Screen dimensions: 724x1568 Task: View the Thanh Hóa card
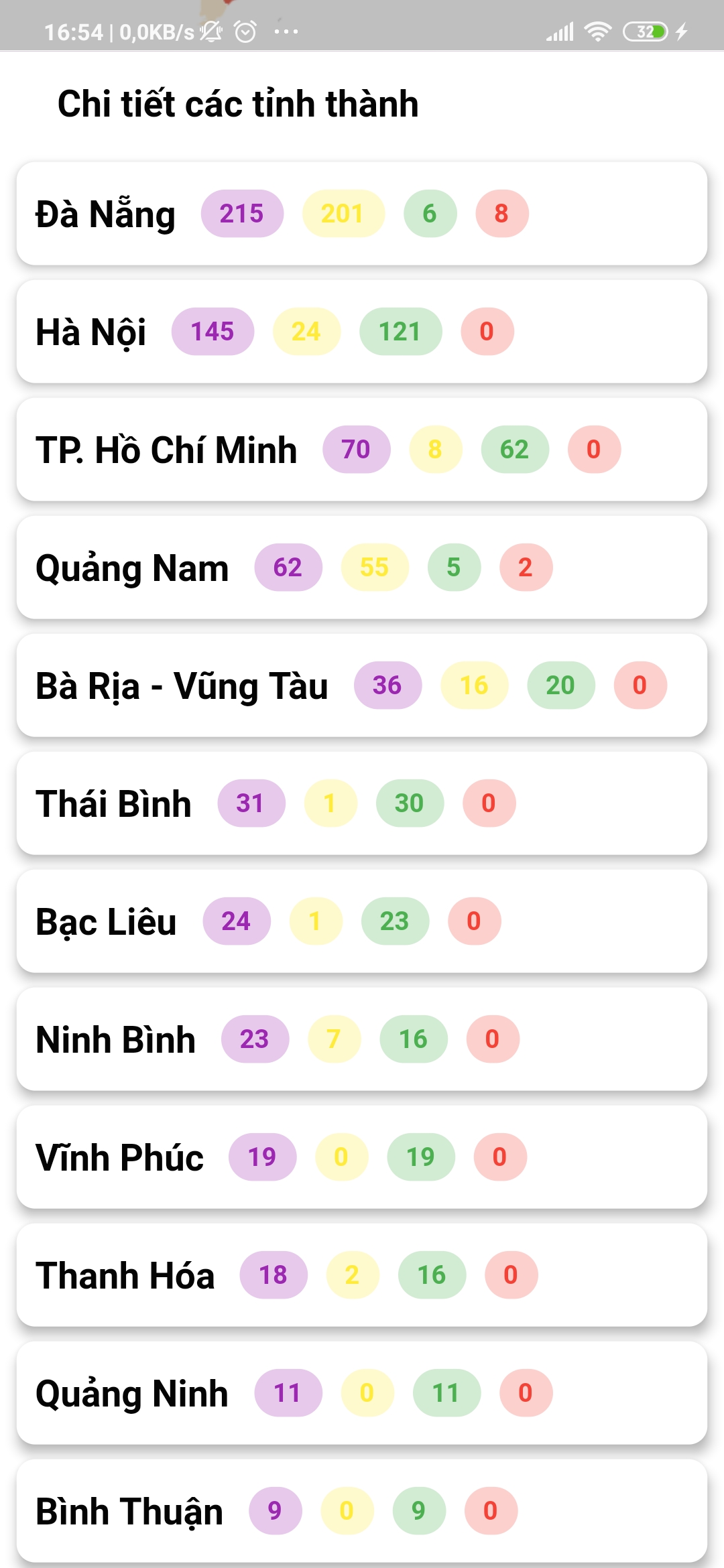click(362, 1275)
